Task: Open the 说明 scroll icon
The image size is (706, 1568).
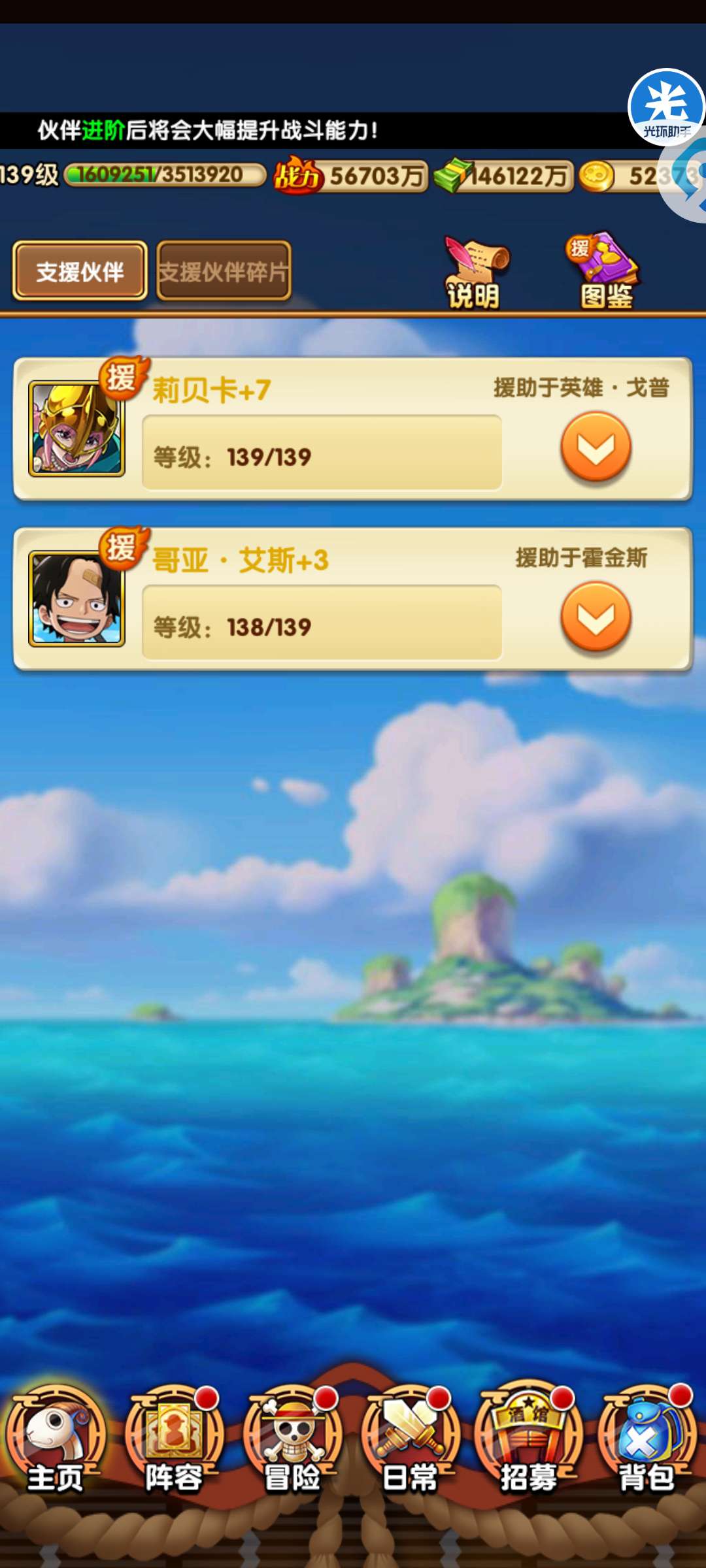Action: pos(475,272)
